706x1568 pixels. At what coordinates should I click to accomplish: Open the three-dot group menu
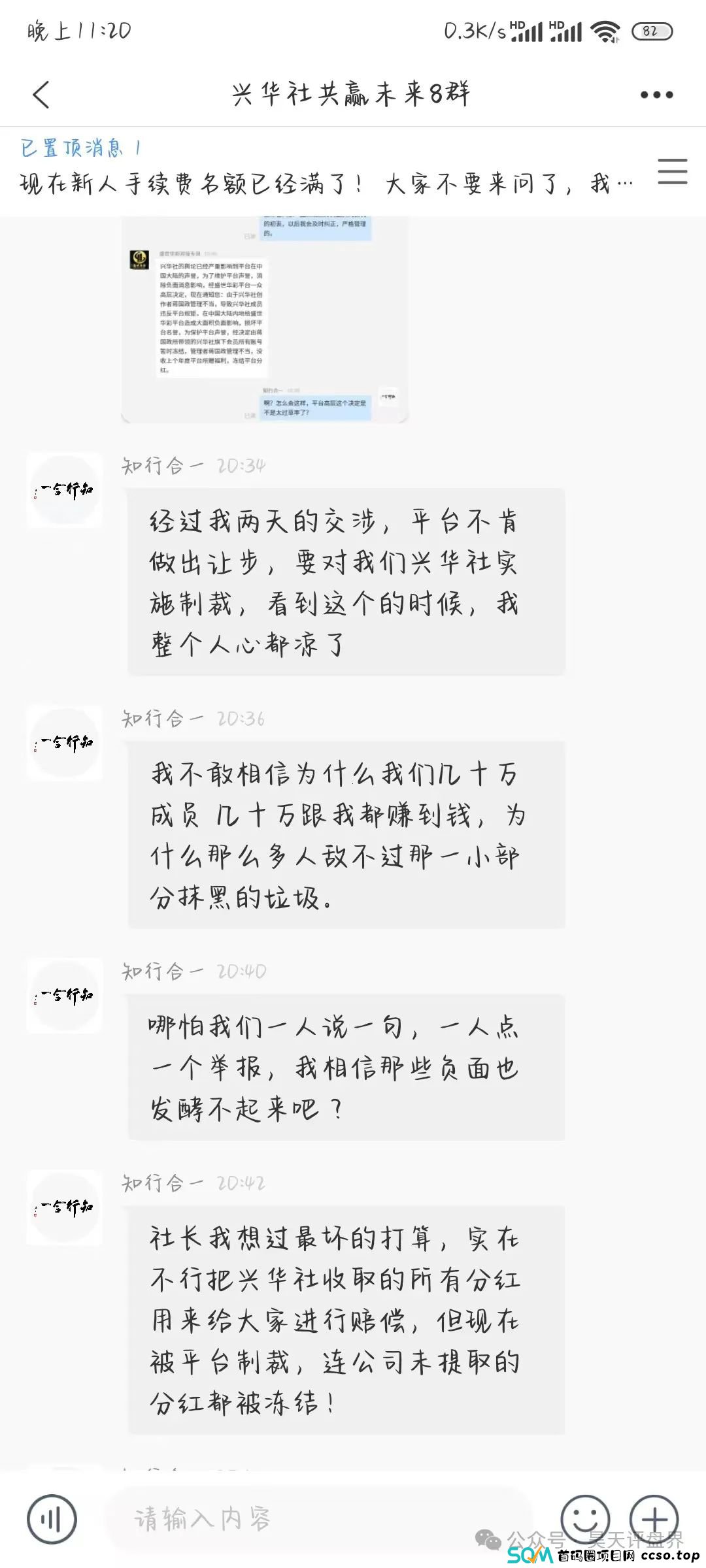pos(656,95)
